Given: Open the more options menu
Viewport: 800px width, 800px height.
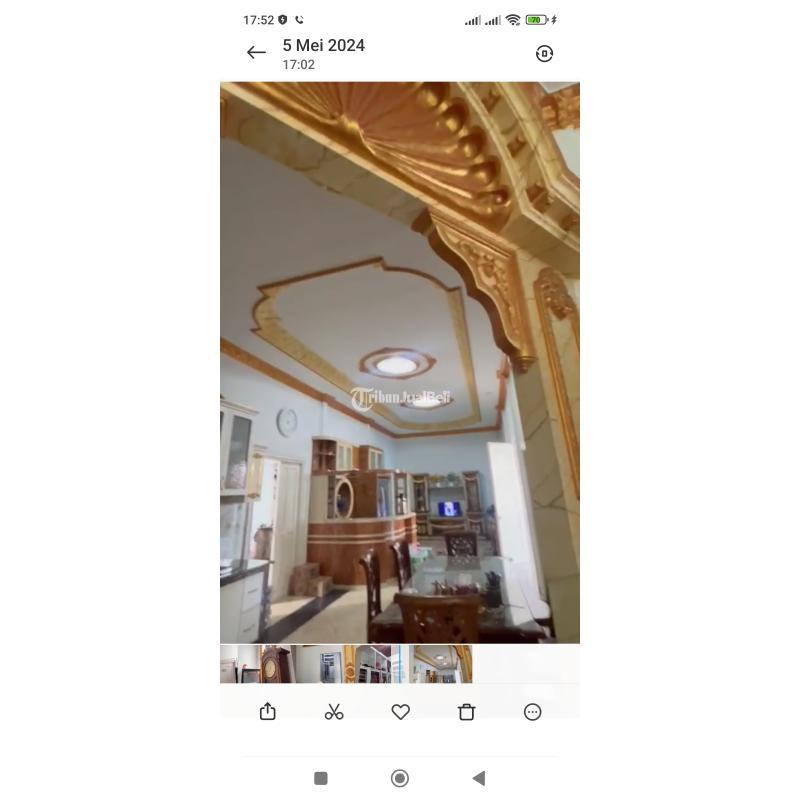Looking at the screenshot, I should tap(532, 712).
